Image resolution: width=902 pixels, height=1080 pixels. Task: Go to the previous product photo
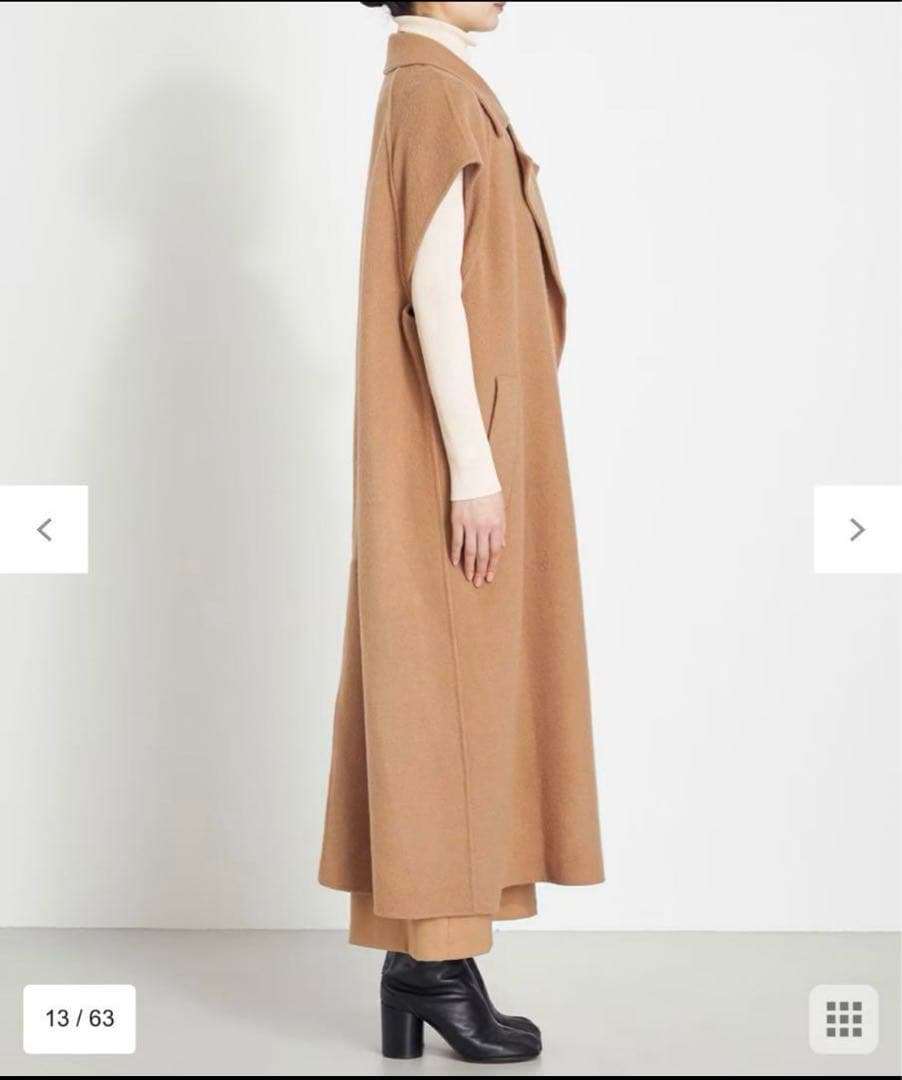pos(43,529)
